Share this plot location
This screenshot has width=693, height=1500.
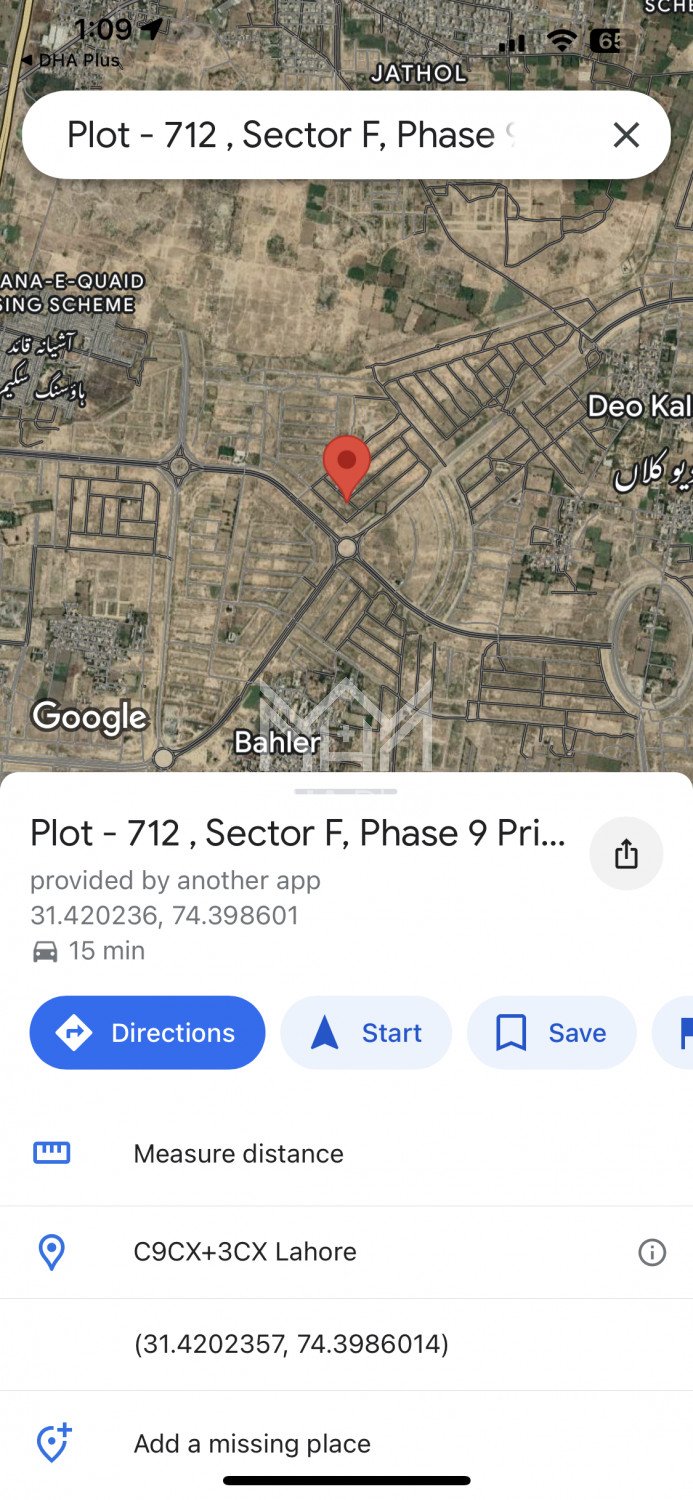point(626,854)
